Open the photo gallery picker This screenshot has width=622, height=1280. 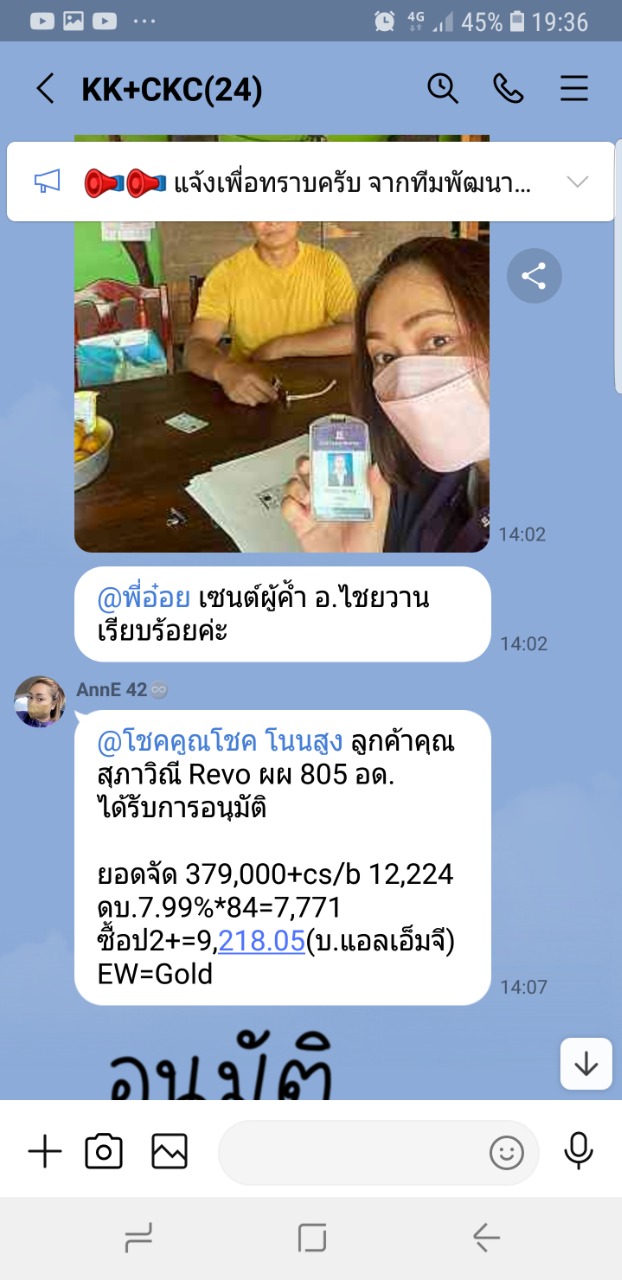coord(169,1152)
